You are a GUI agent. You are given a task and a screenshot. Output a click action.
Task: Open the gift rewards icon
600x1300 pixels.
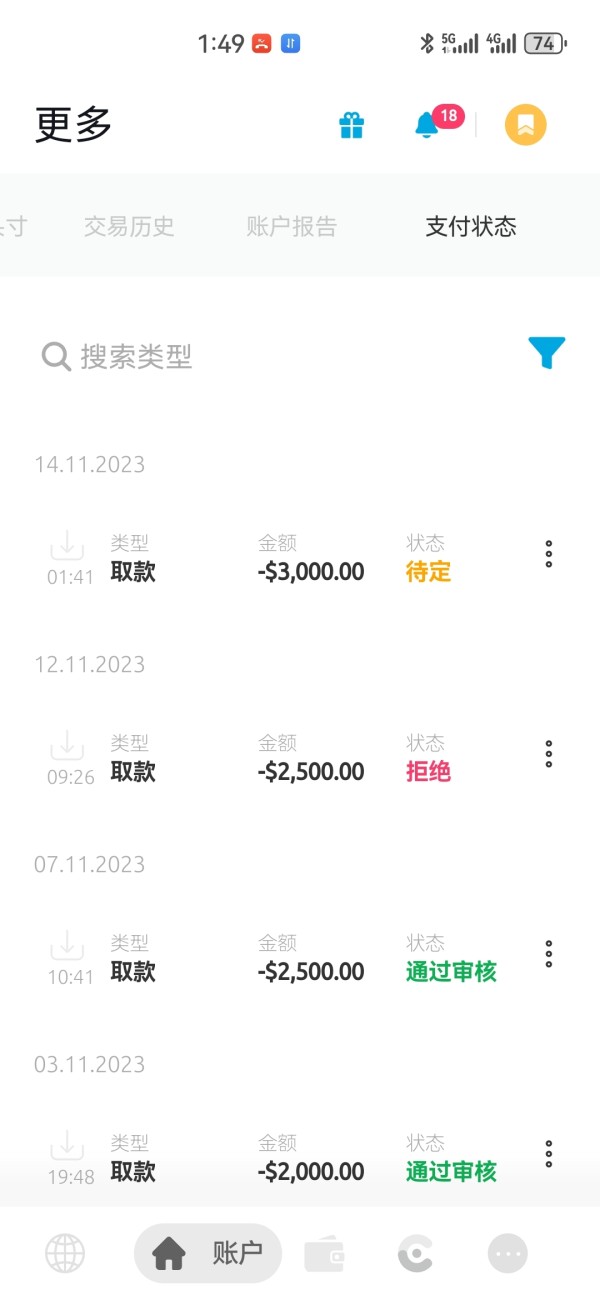tap(351, 125)
